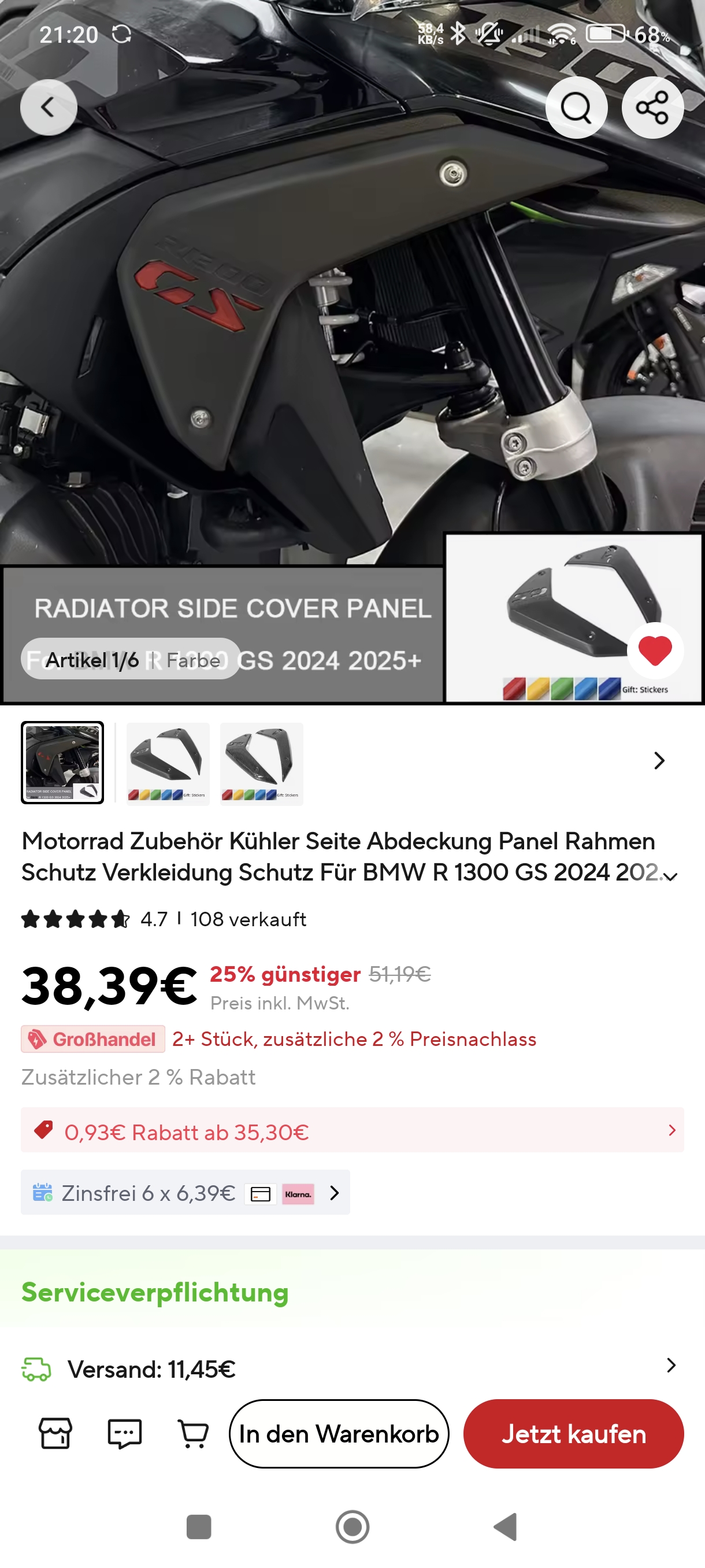Open the 0,93€ Rabatt coupon banner
This screenshot has width=705, height=1568.
click(352, 1130)
